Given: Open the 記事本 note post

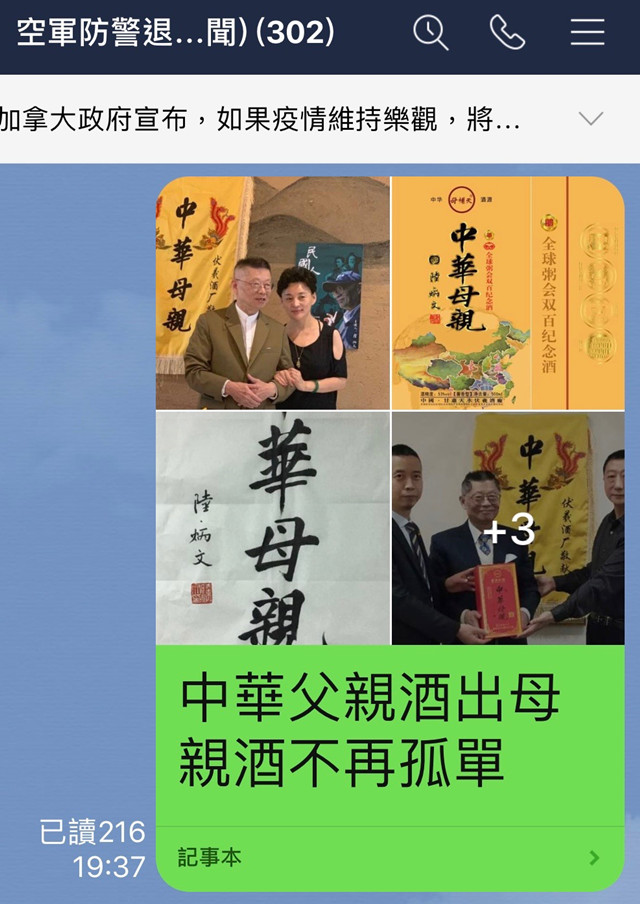Looking at the screenshot, I should (390, 857).
